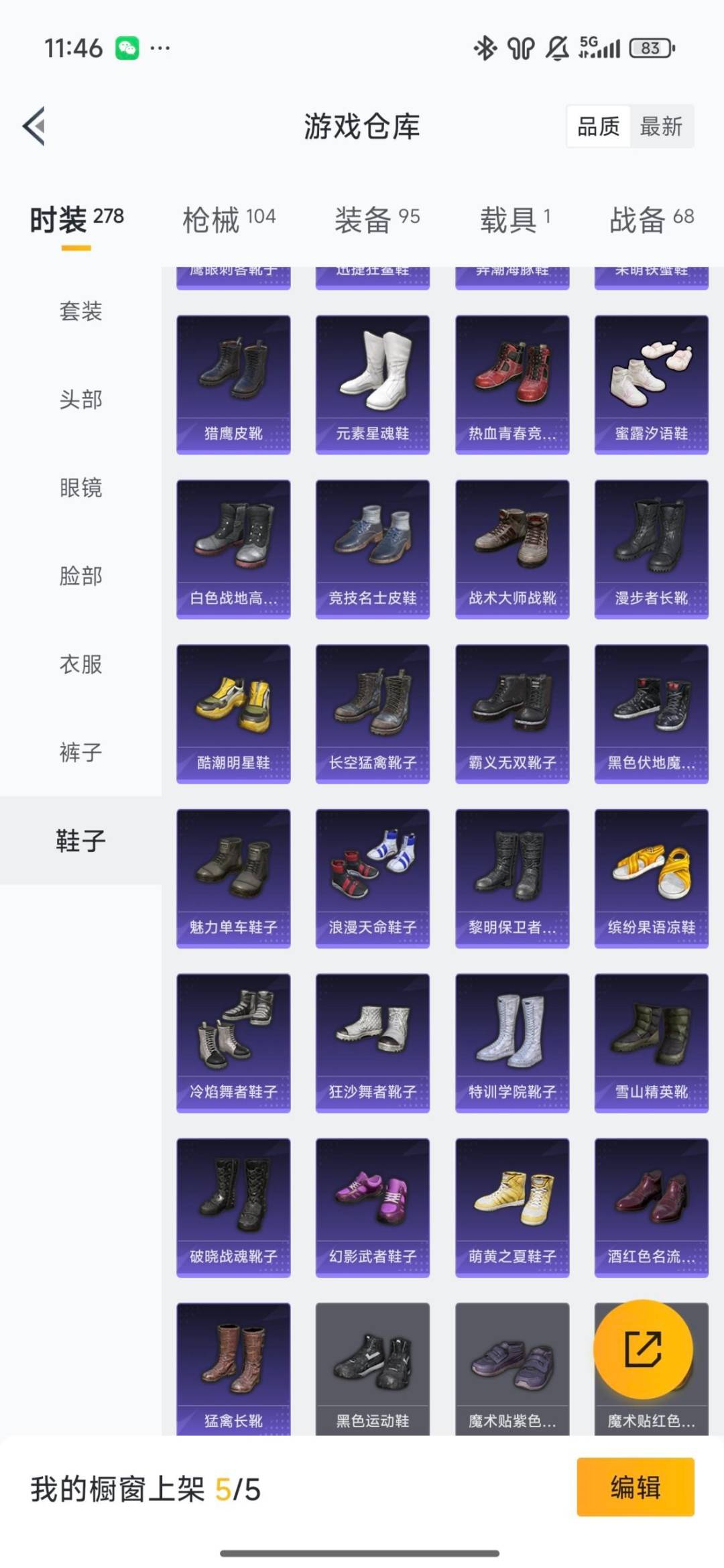Check the battery indicator showing 83
Image resolution: width=724 pixels, height=1568 pixels.
(x=652, y=48)
